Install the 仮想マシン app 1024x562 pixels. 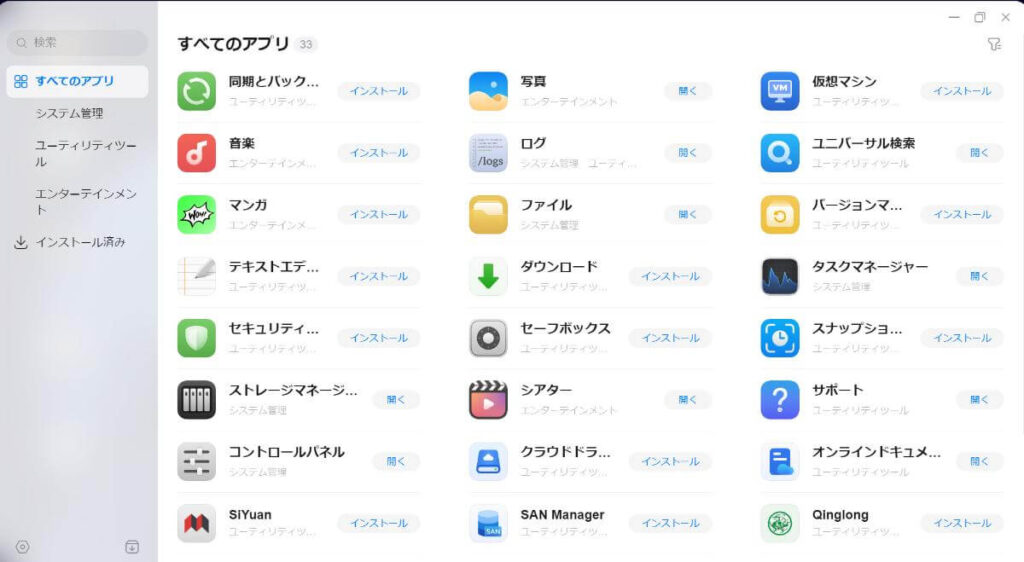961,91
